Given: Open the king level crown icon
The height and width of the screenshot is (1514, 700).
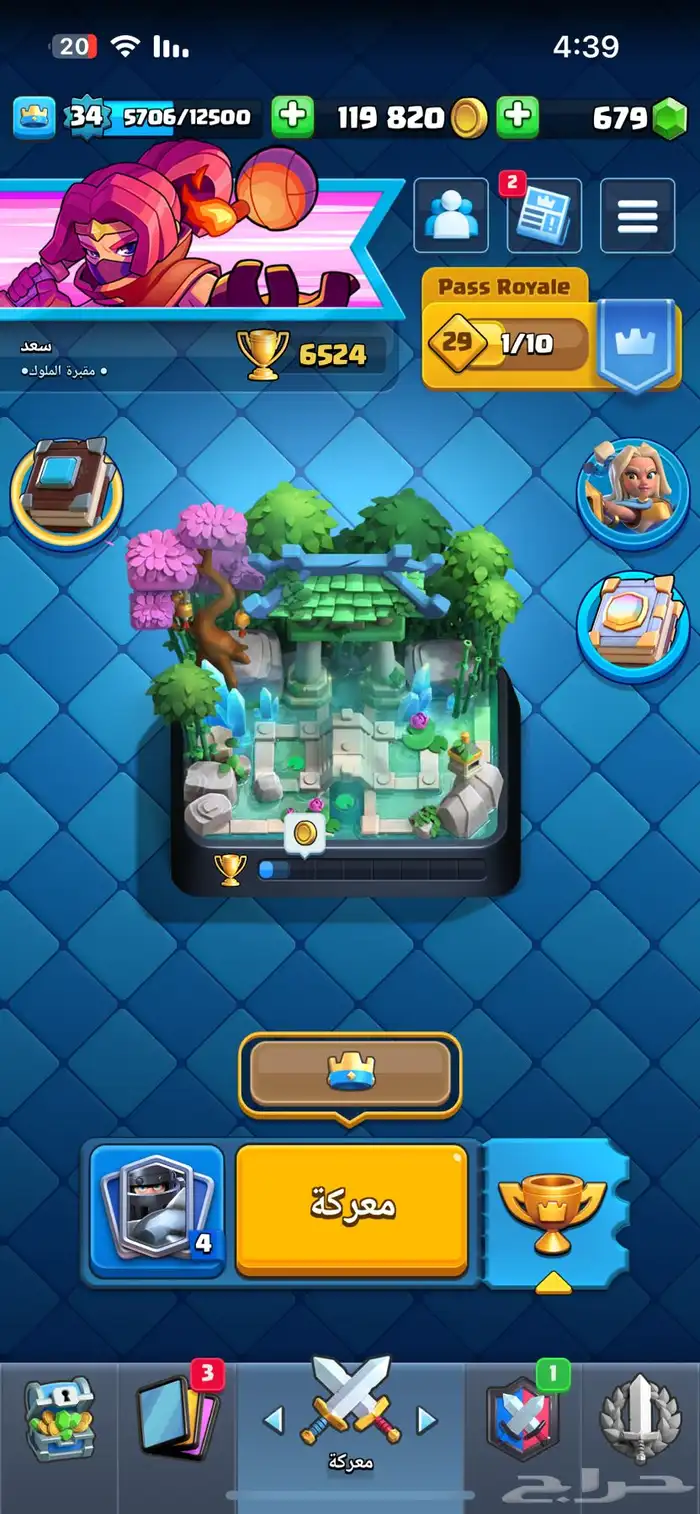Looking at the screenshot, I should point(34,118).
